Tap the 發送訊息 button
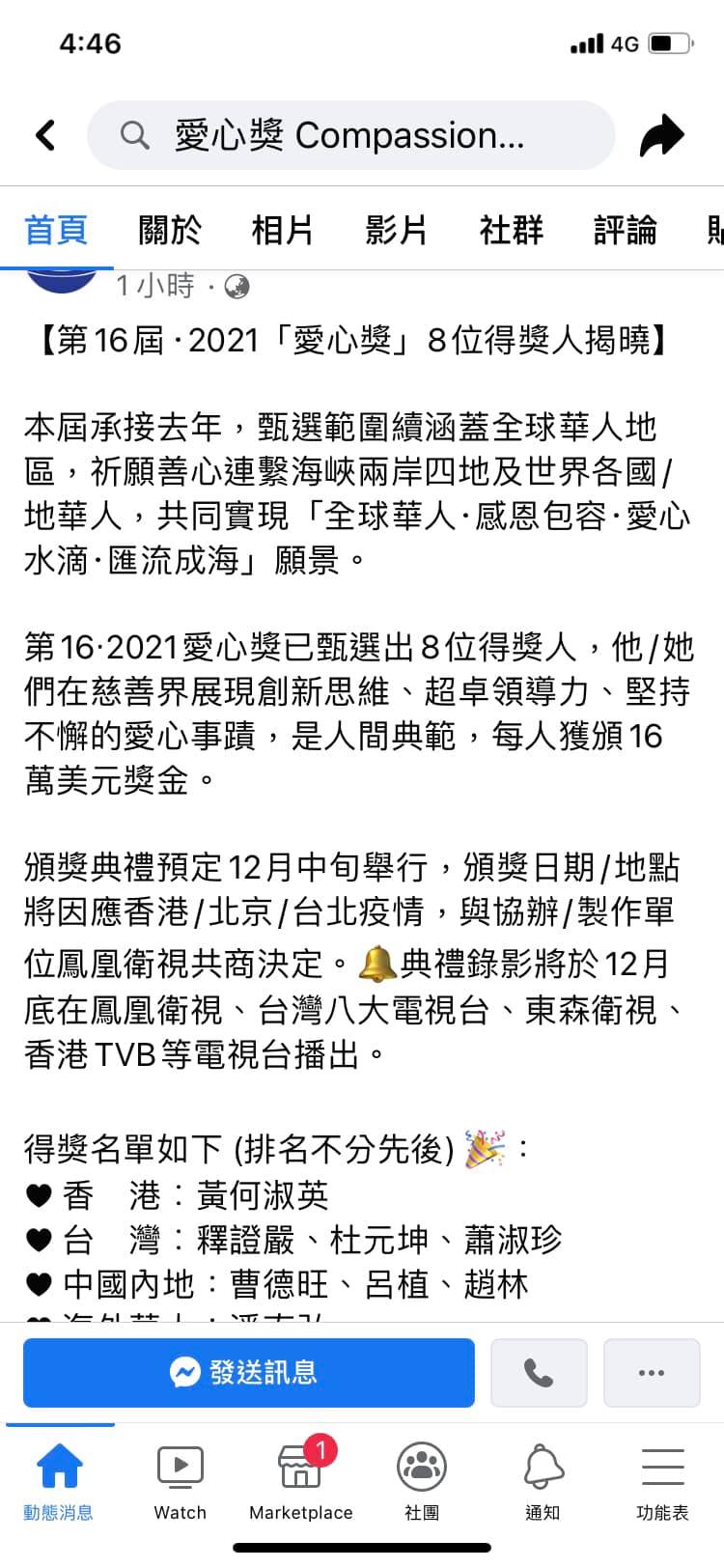Viewport: 724px width, 1568px height. [249, 1372]
